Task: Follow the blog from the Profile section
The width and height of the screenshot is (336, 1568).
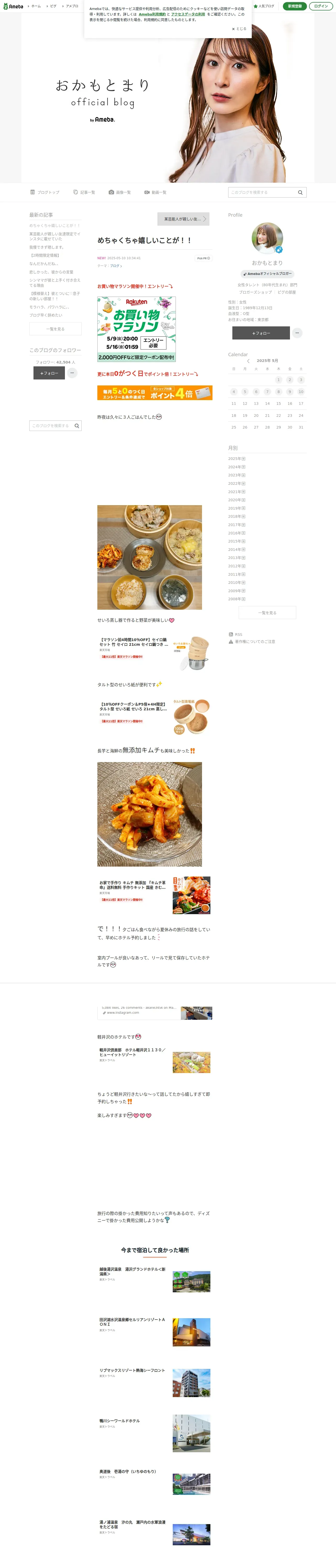Action: (260, 333)
